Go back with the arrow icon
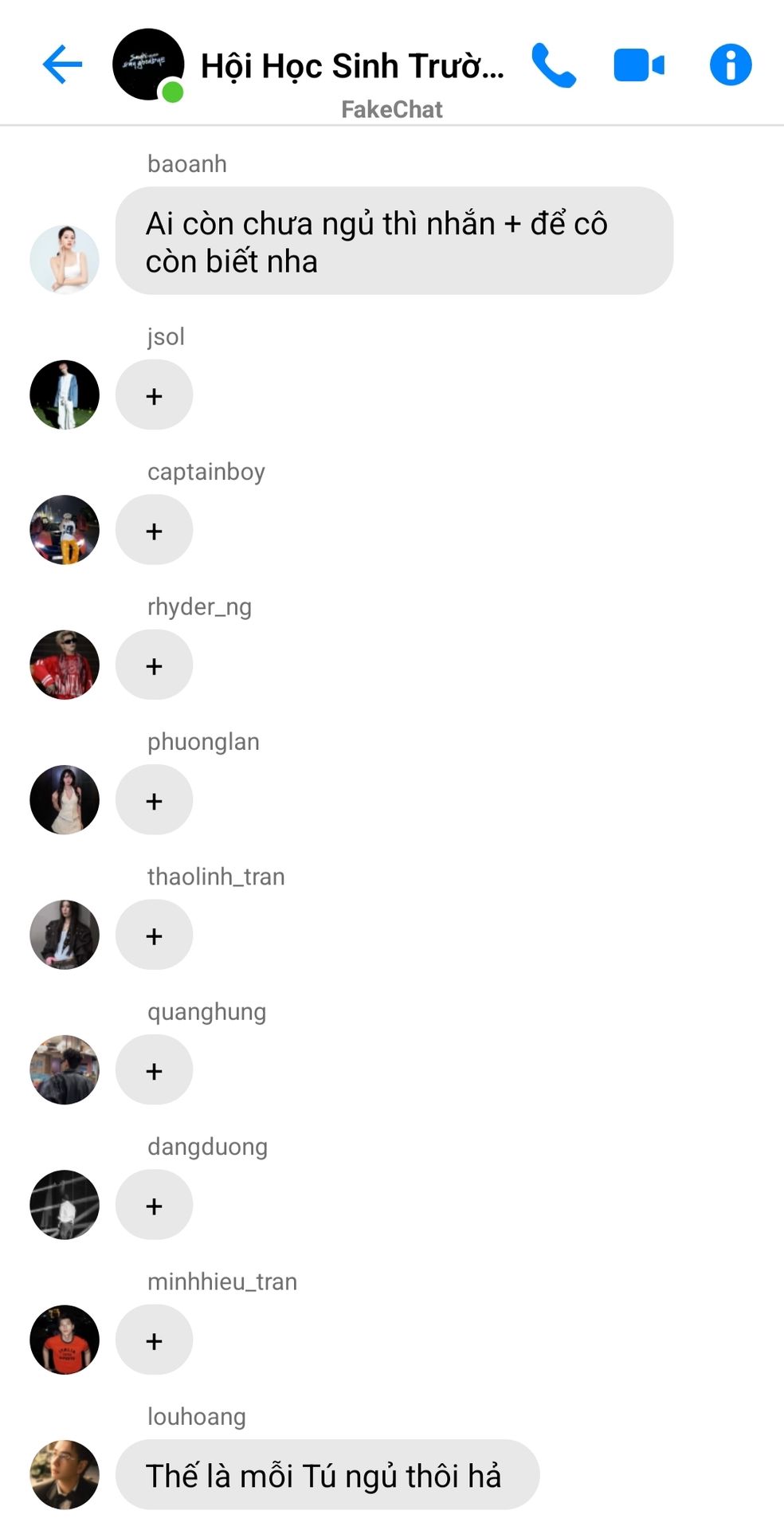This screenshot has width=784, height=1530. (x=62, y=65)
